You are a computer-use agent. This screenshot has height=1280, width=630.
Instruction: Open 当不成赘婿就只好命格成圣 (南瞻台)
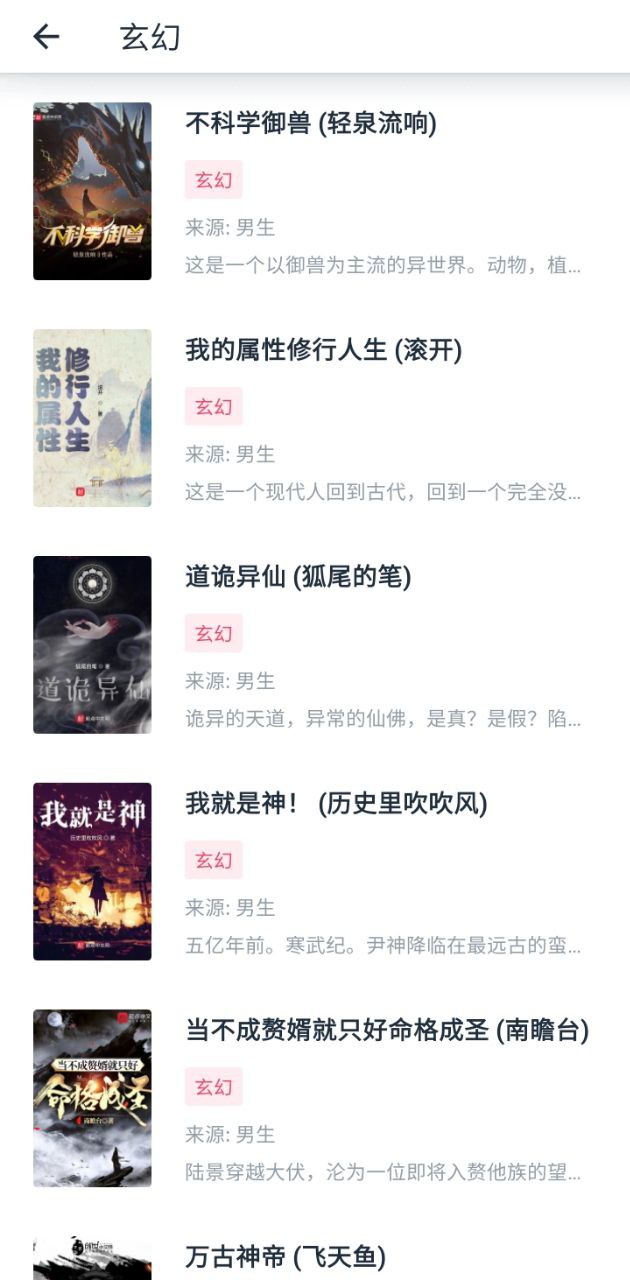[315, 1099]
